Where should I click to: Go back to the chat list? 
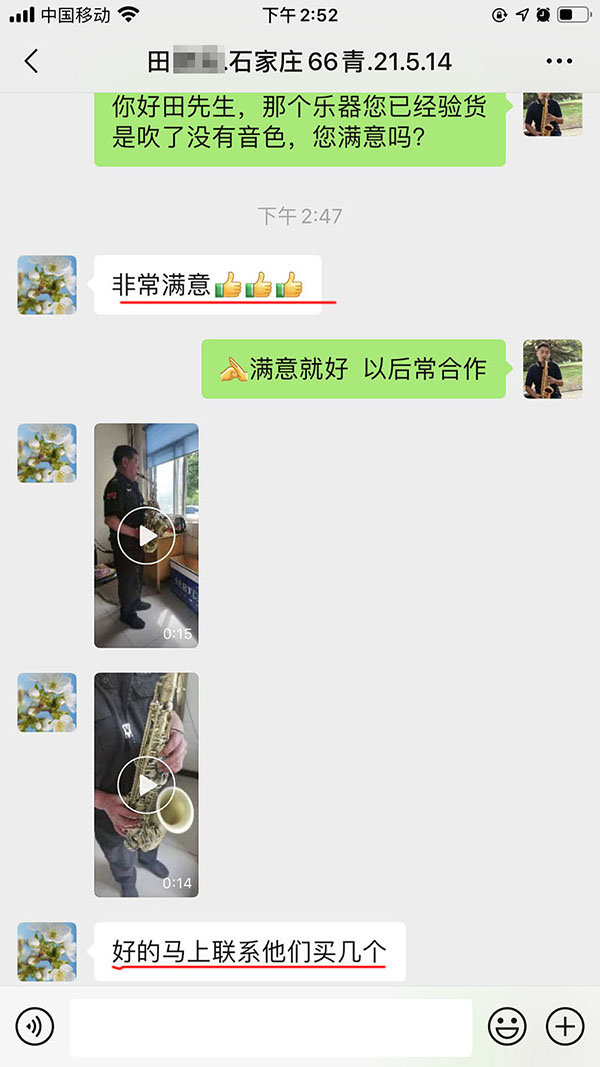coord(31,61)
